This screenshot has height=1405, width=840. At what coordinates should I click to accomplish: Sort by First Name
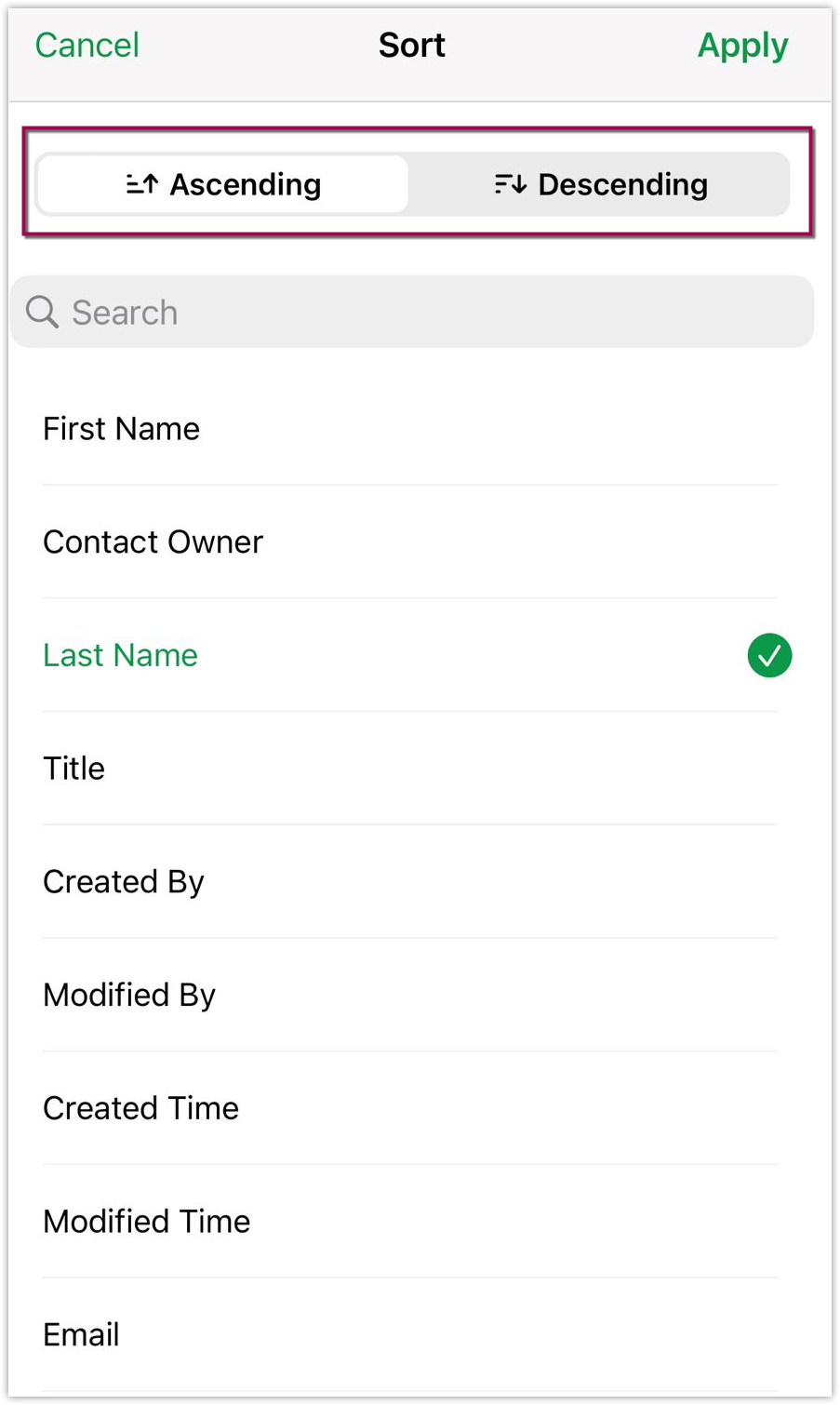(x=122, y=429)
